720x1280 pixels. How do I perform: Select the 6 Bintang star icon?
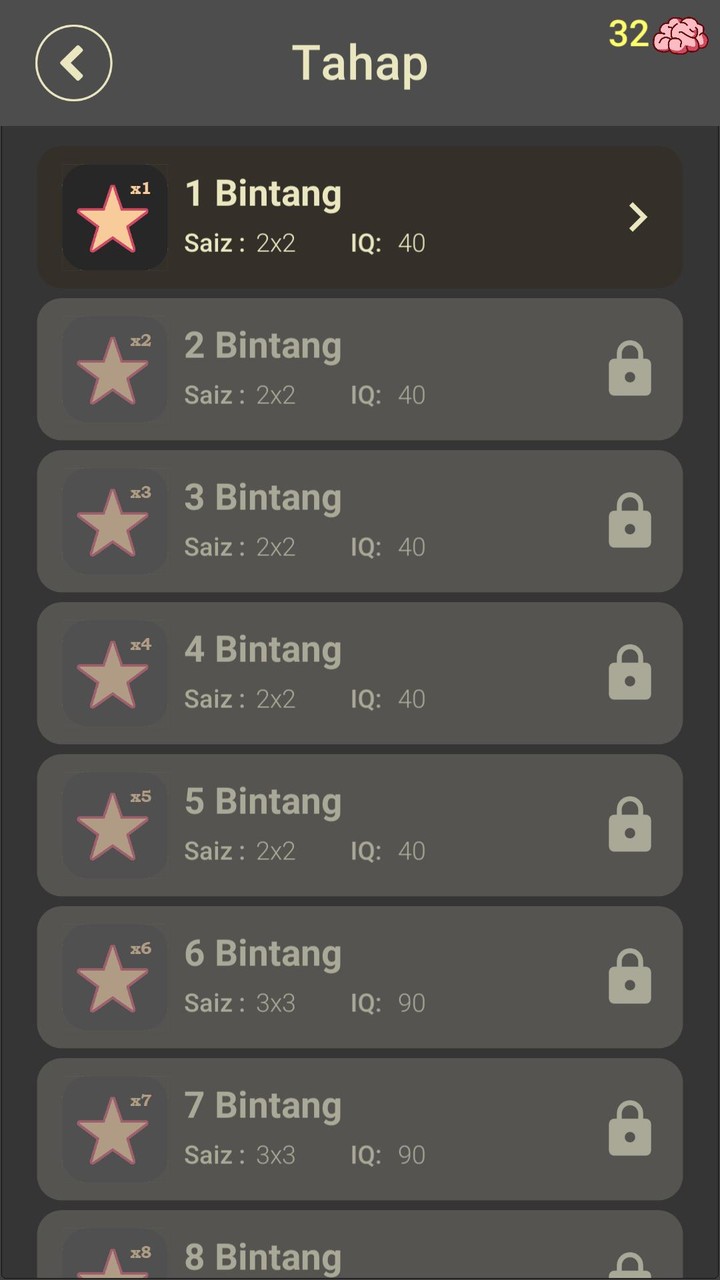click(114, 977)
